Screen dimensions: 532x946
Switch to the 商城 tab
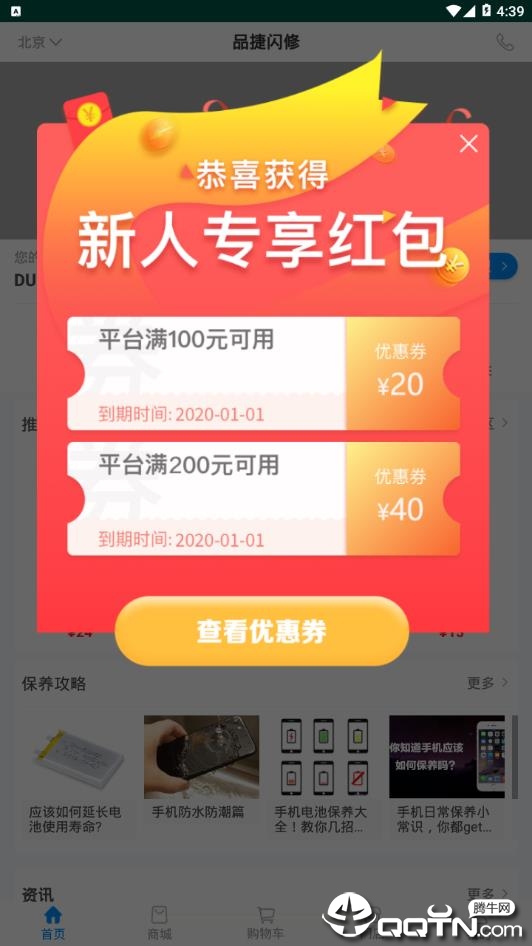pos(159,923)
